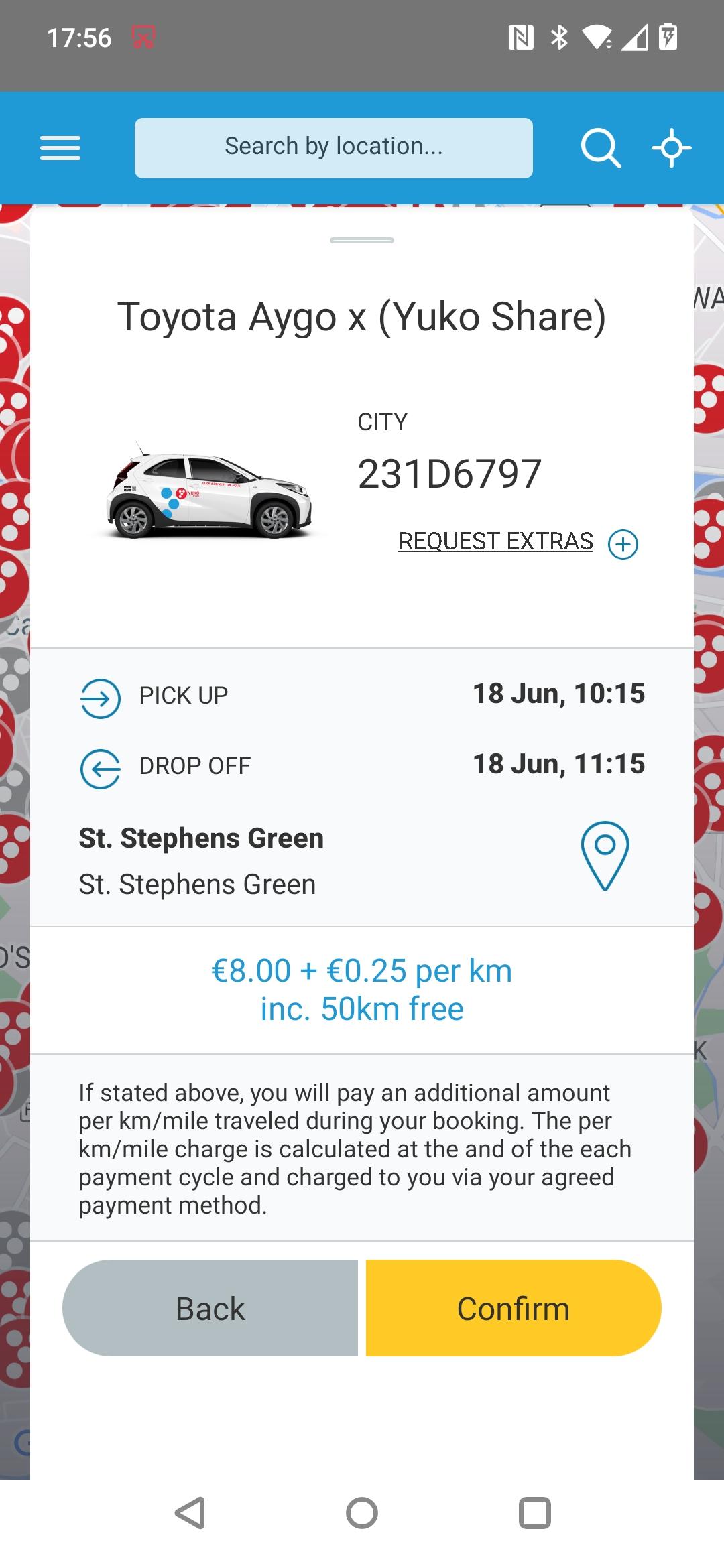Image resolution: width=724 pixels, height=1568 pixels.
Task: Tap the system home button
Action: [x=362, y=1513]
